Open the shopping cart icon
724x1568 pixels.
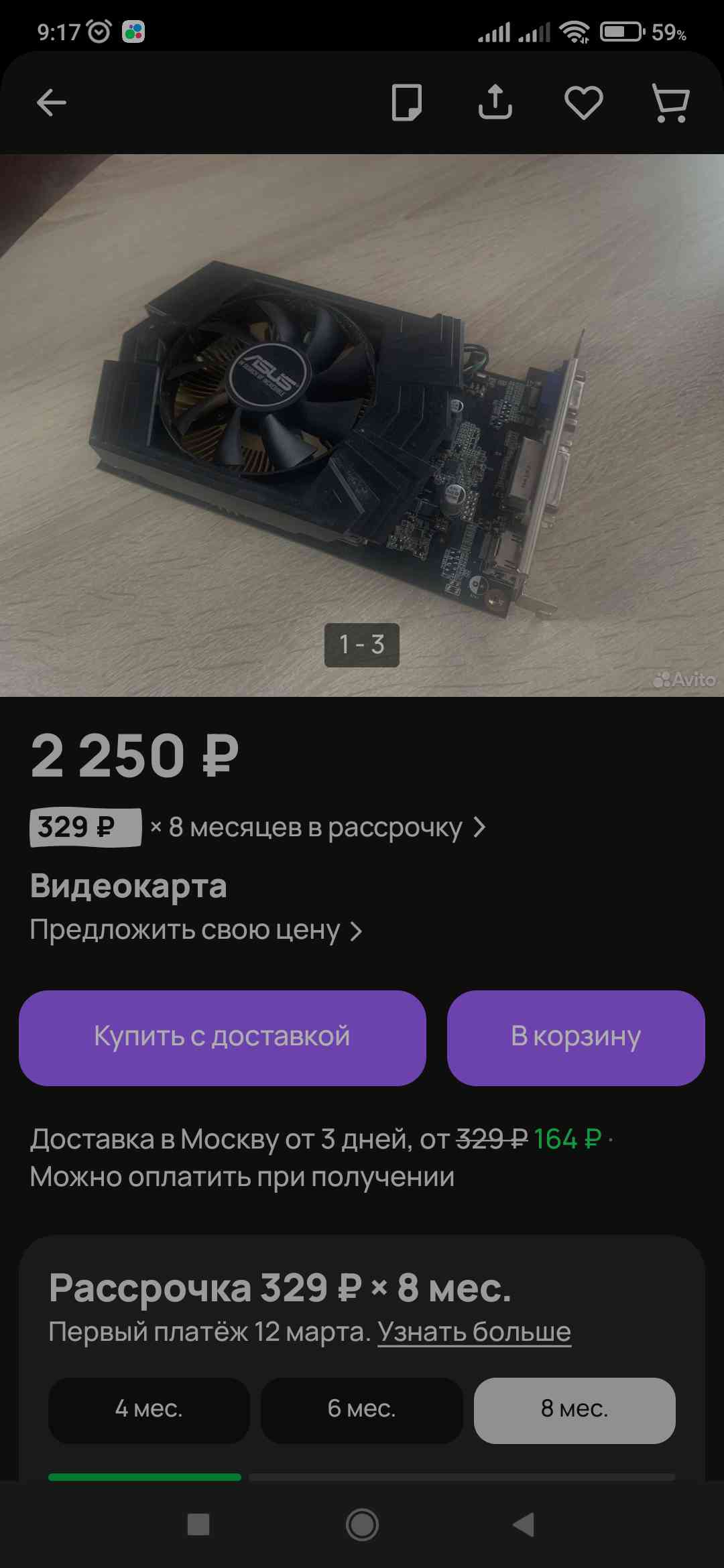pos(671,103)
